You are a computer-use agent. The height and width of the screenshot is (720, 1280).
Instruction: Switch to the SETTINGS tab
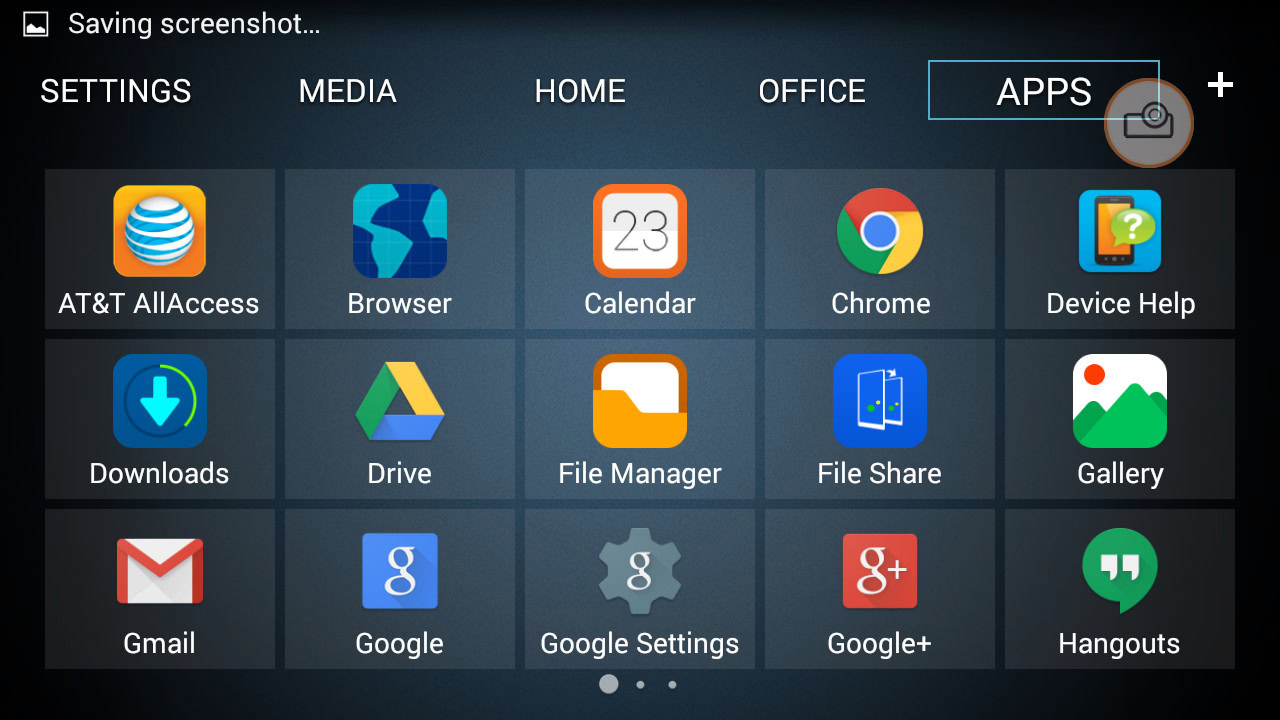click(116, 91)
